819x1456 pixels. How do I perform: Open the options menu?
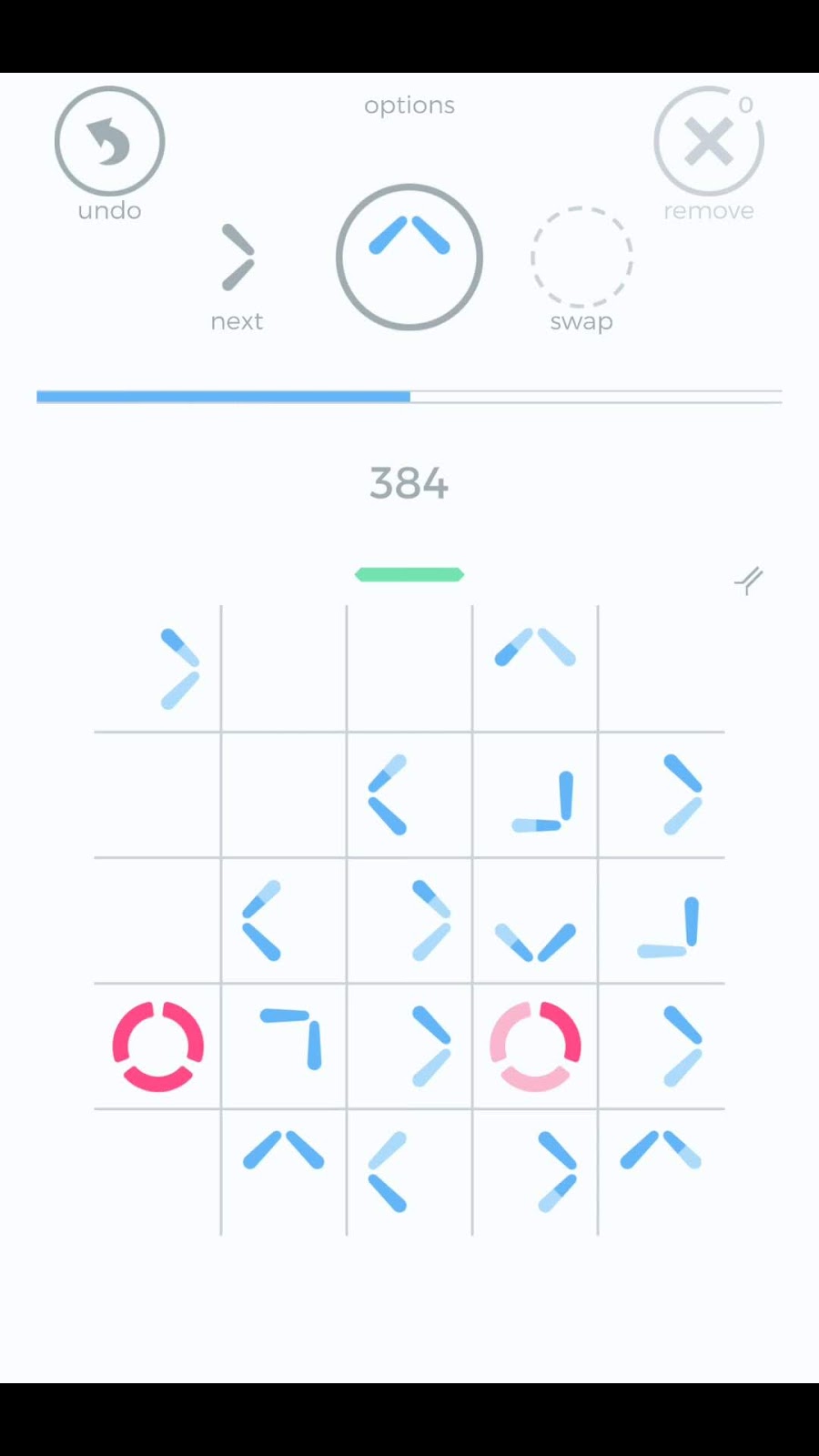click(409, 106)
